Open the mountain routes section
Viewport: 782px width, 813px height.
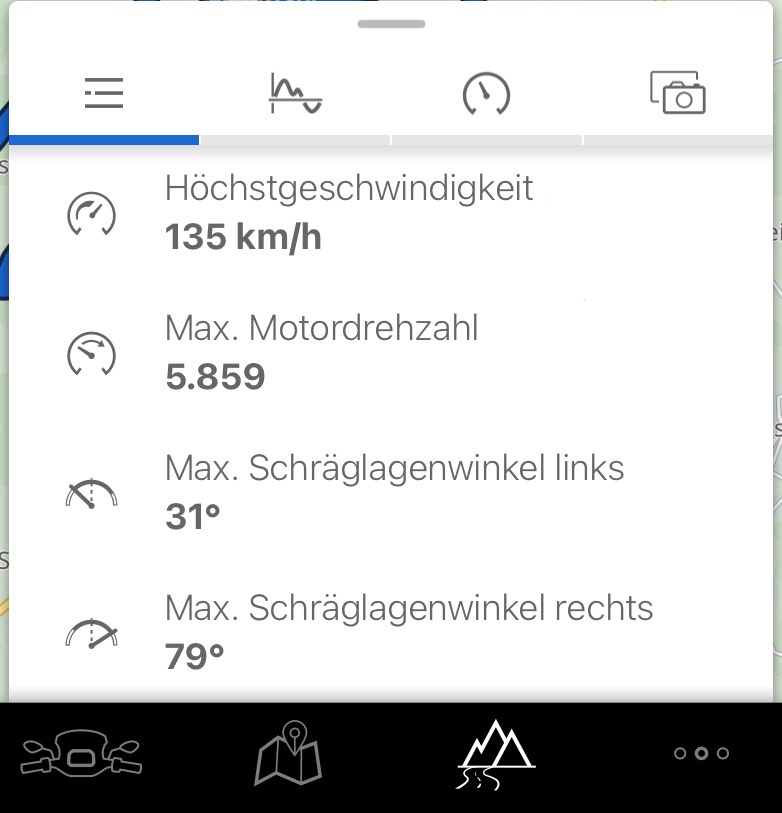click(x=497, y=757)
